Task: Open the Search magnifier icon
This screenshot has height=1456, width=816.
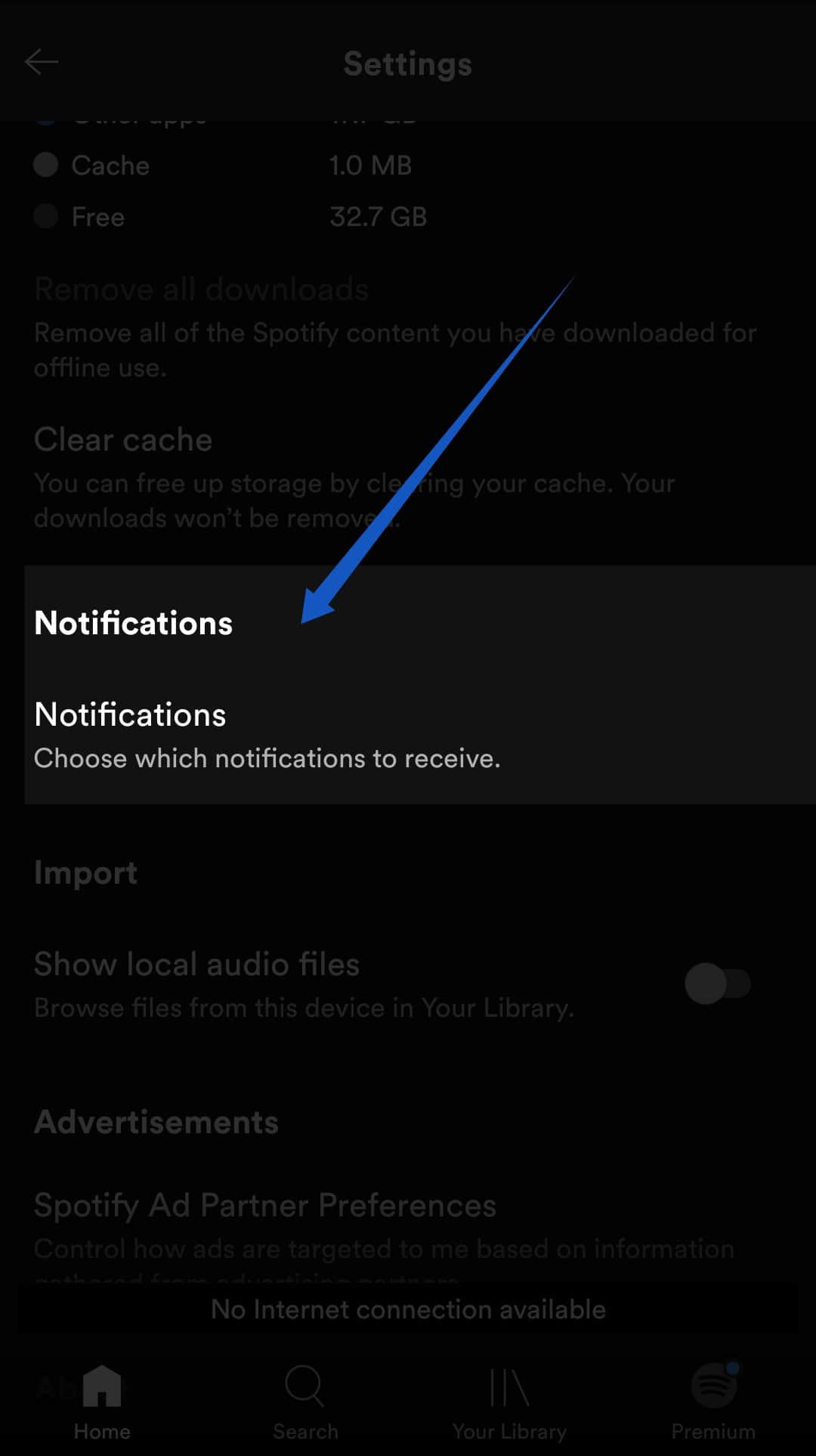Action: (305, 1385)
